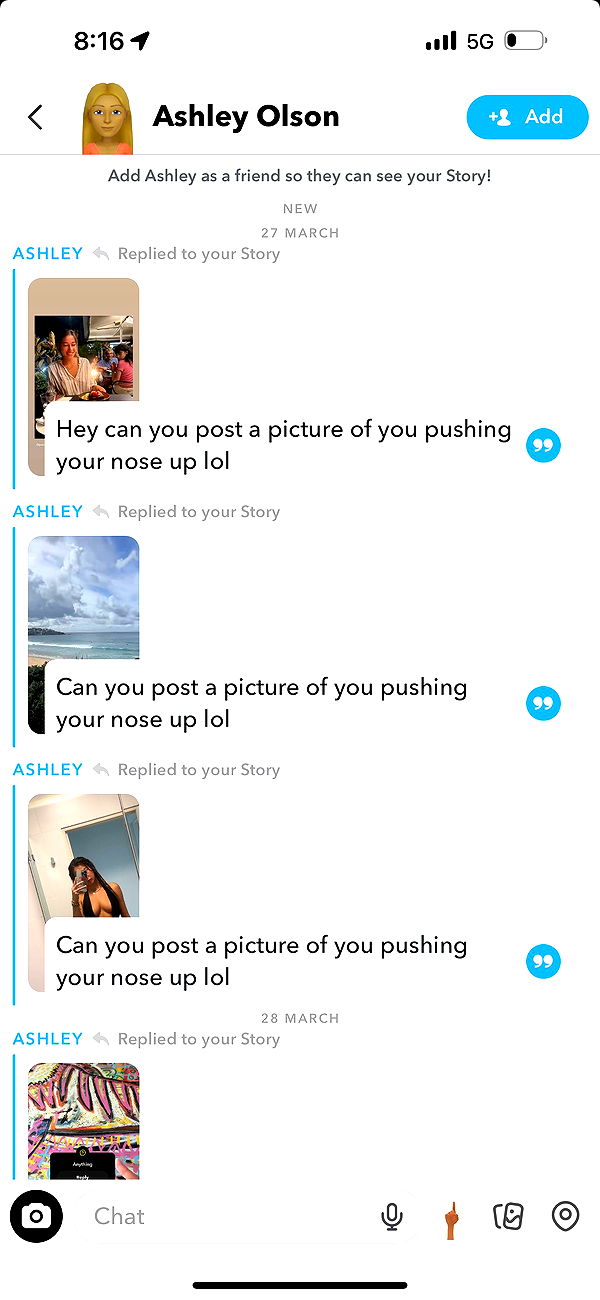Go back from Ashley Olson's chat
Viewport: 600px width, 1300px height.
35,117
